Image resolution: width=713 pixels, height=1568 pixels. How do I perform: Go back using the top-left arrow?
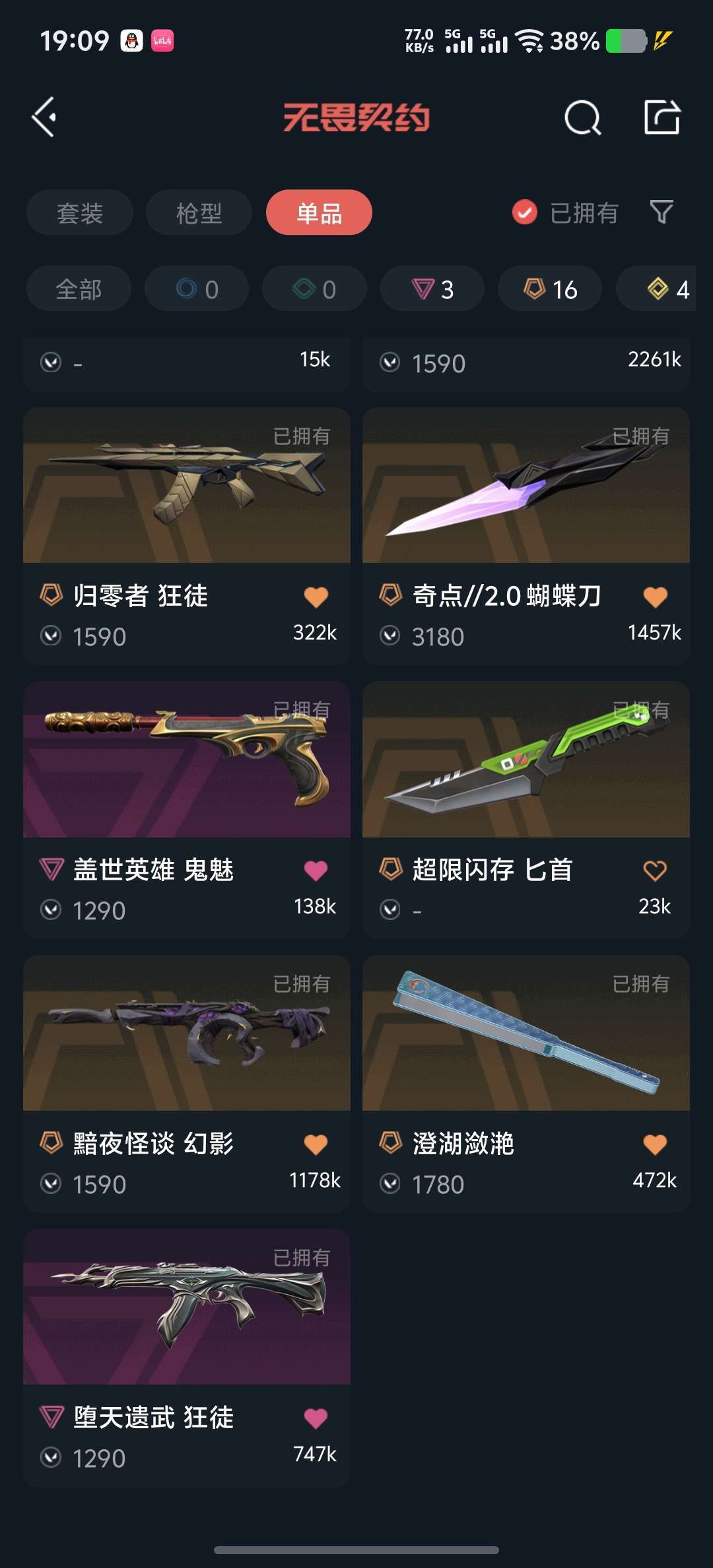point(44,117)
